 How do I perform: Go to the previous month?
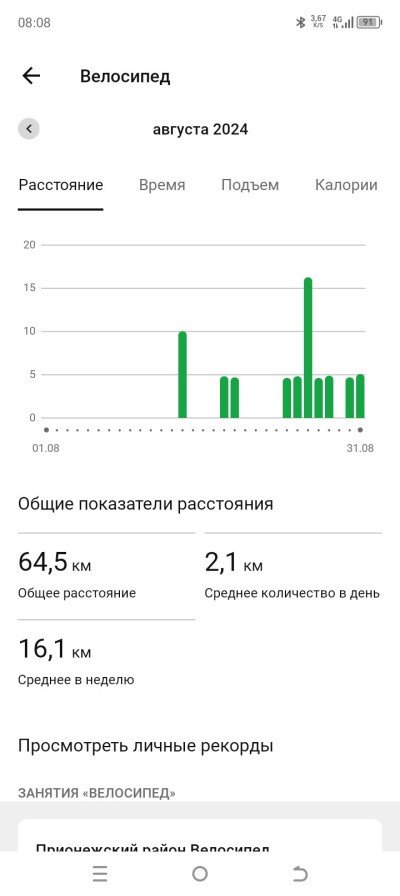29,129
